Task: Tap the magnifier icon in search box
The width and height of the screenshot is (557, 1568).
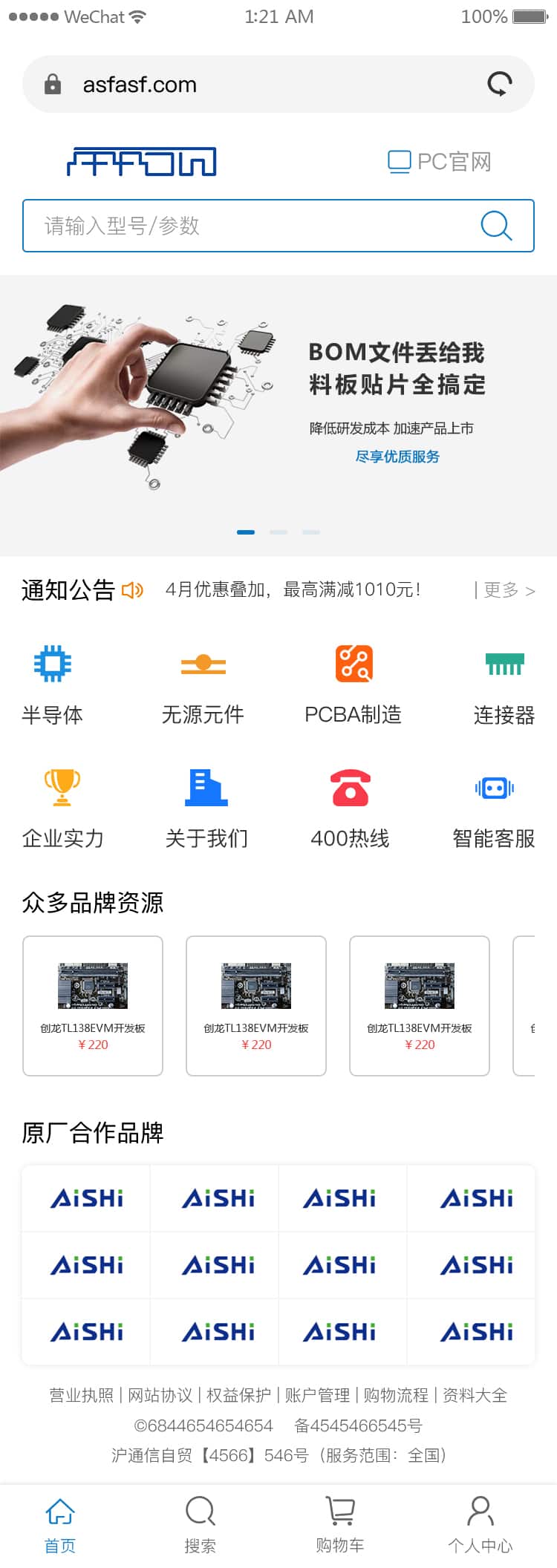Action: click(496, 226)
